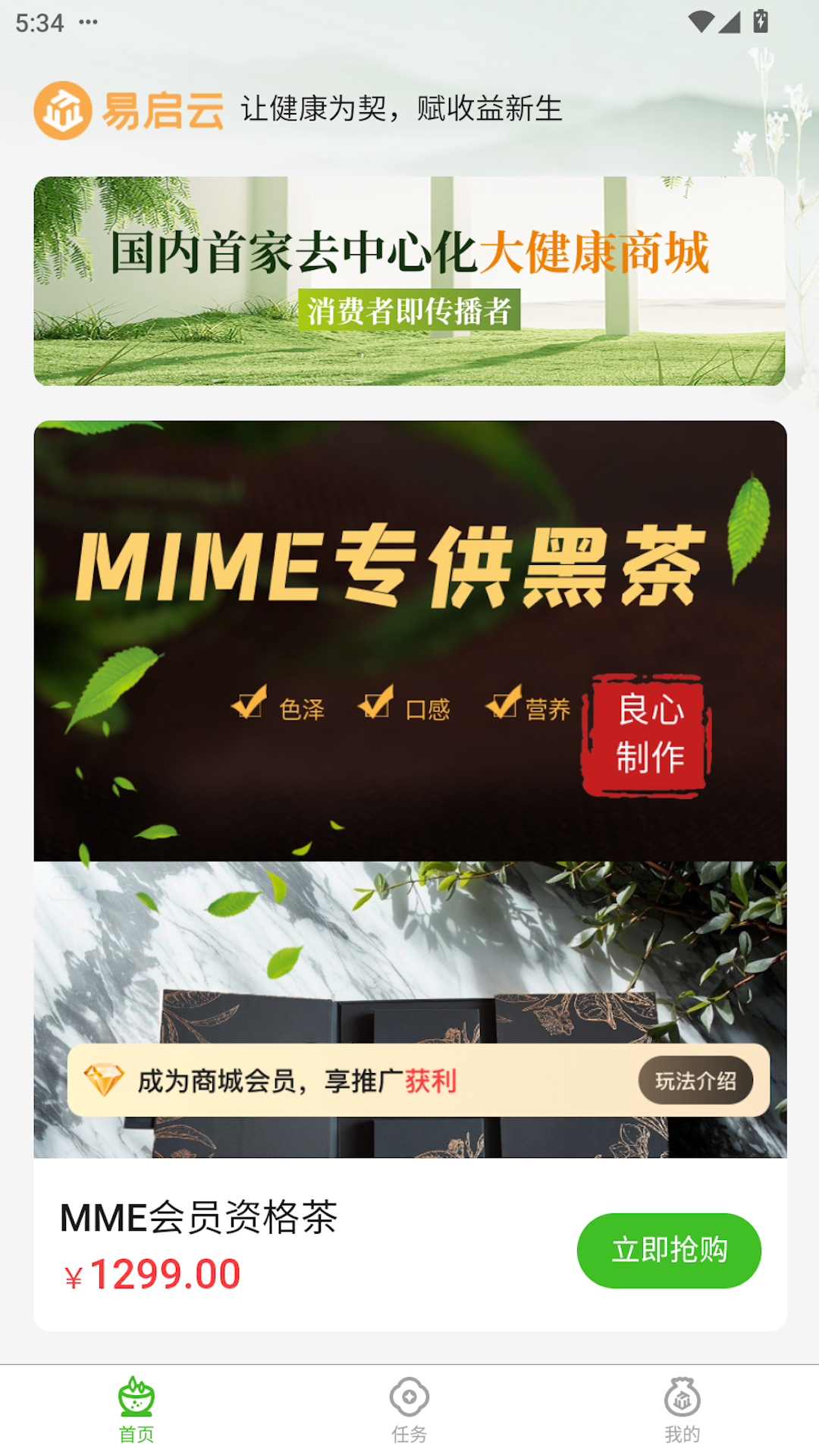Select the 首页 home tab

(x=136, y=1410)
